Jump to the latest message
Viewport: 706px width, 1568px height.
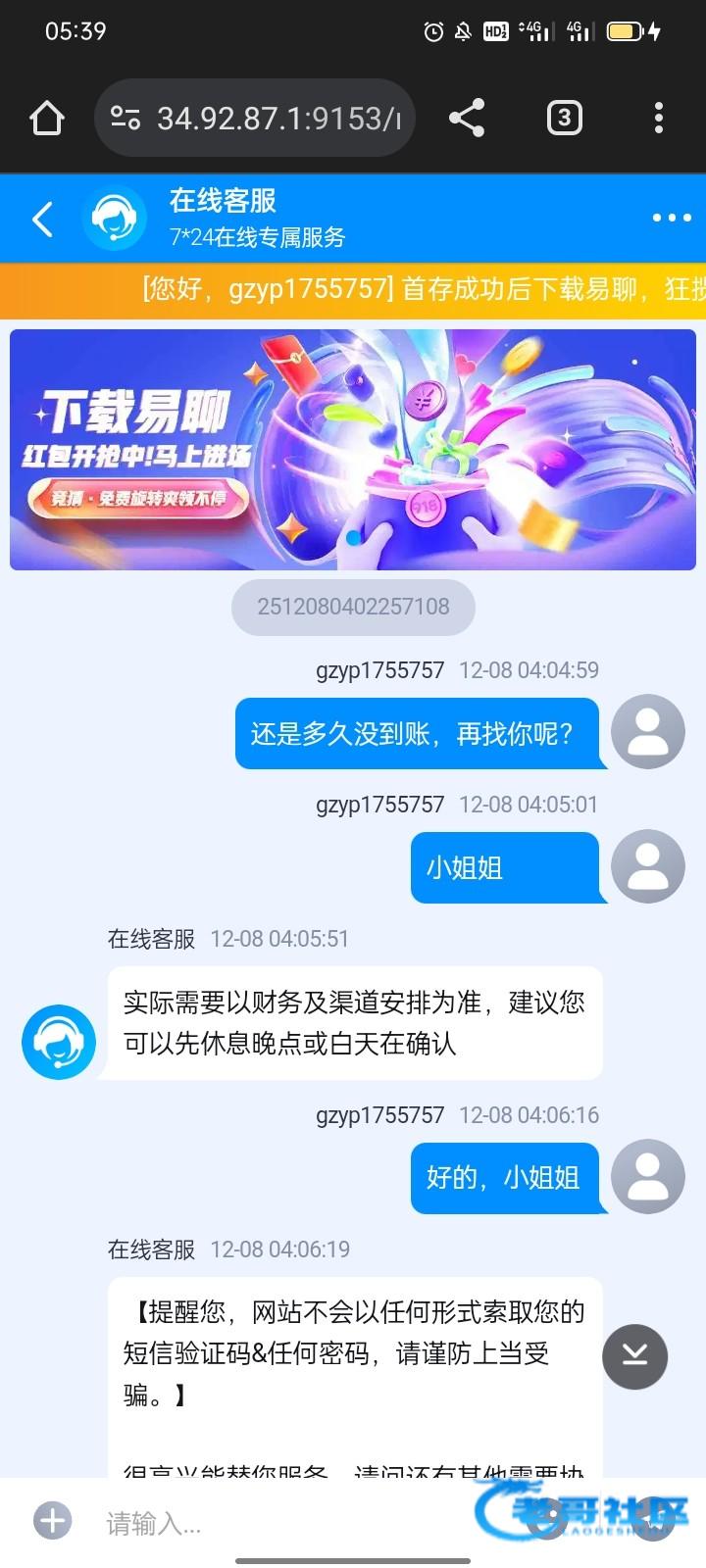pyautogui.click(x=634, y=1356)
